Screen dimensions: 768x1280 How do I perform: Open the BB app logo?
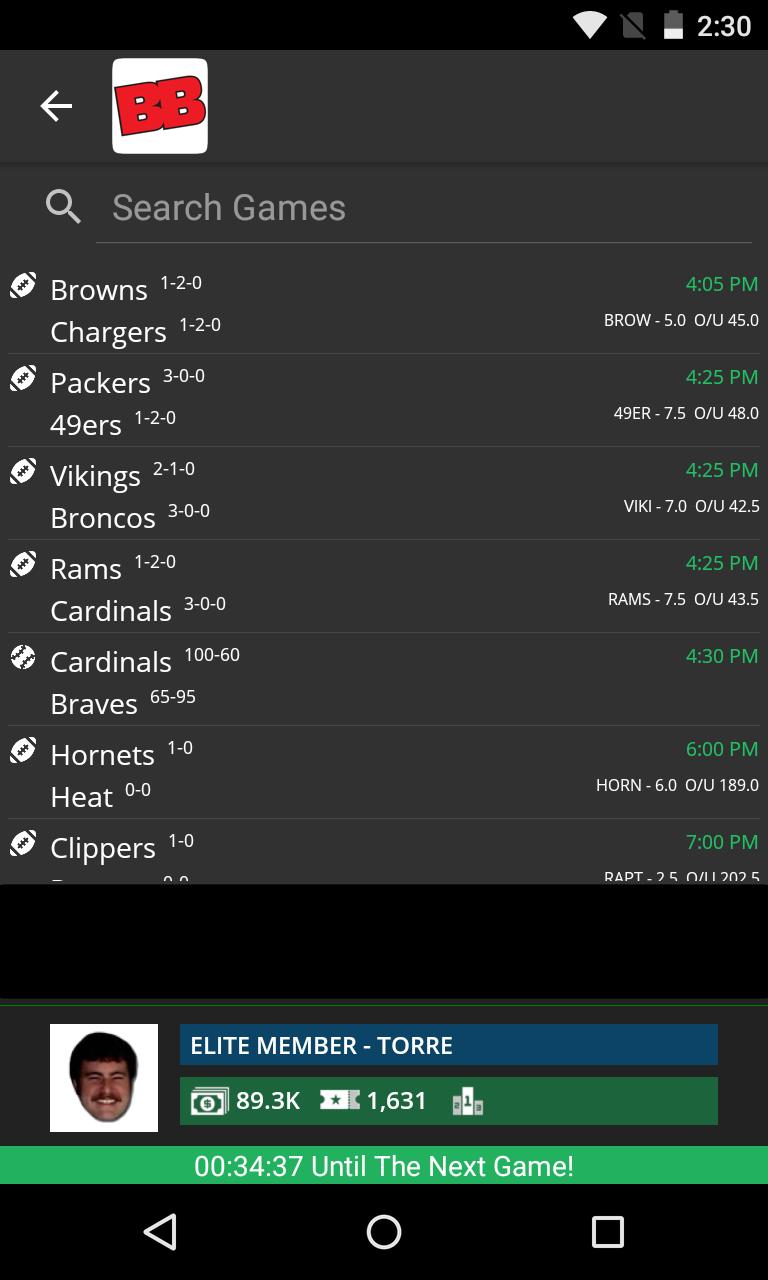pos(160,105)
